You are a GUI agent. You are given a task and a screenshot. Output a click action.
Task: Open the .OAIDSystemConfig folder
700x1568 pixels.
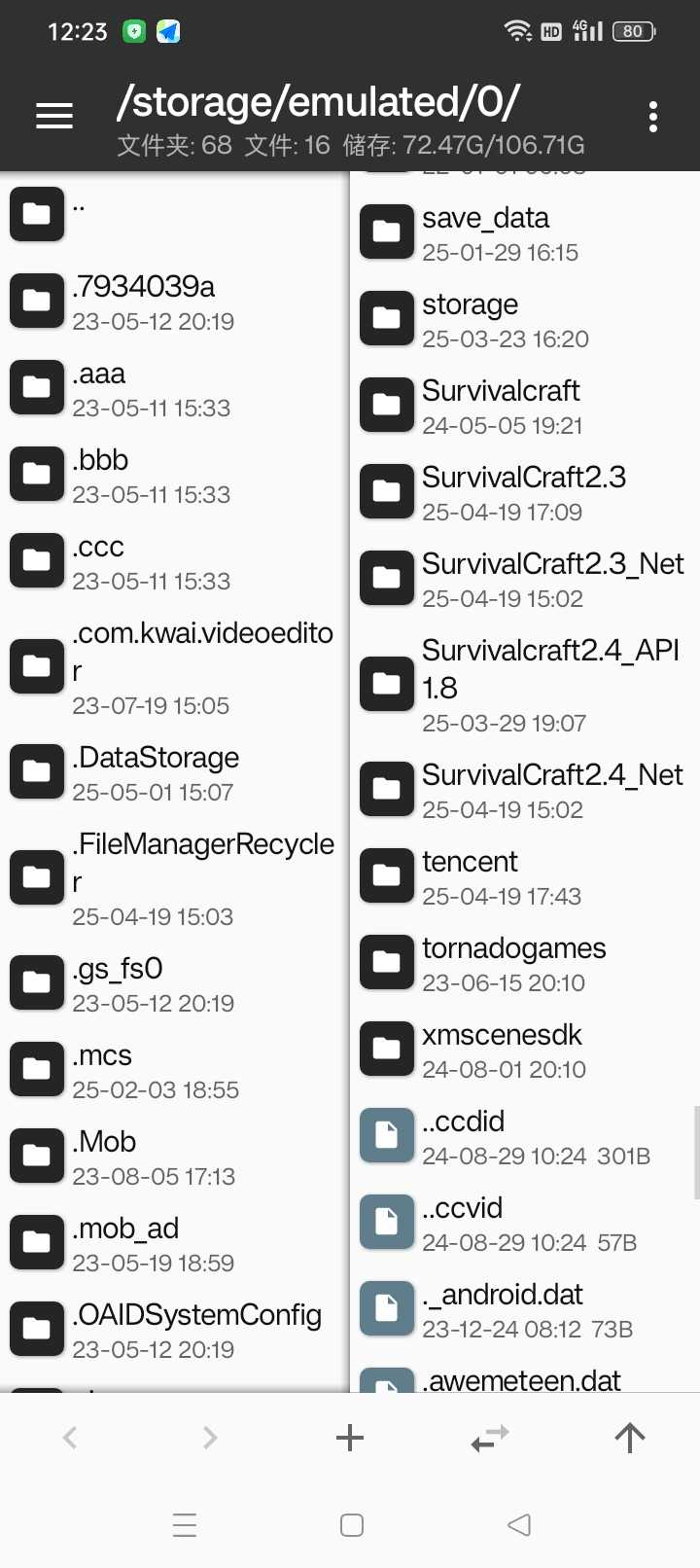pyautogui.click(x=174, y=1330)
